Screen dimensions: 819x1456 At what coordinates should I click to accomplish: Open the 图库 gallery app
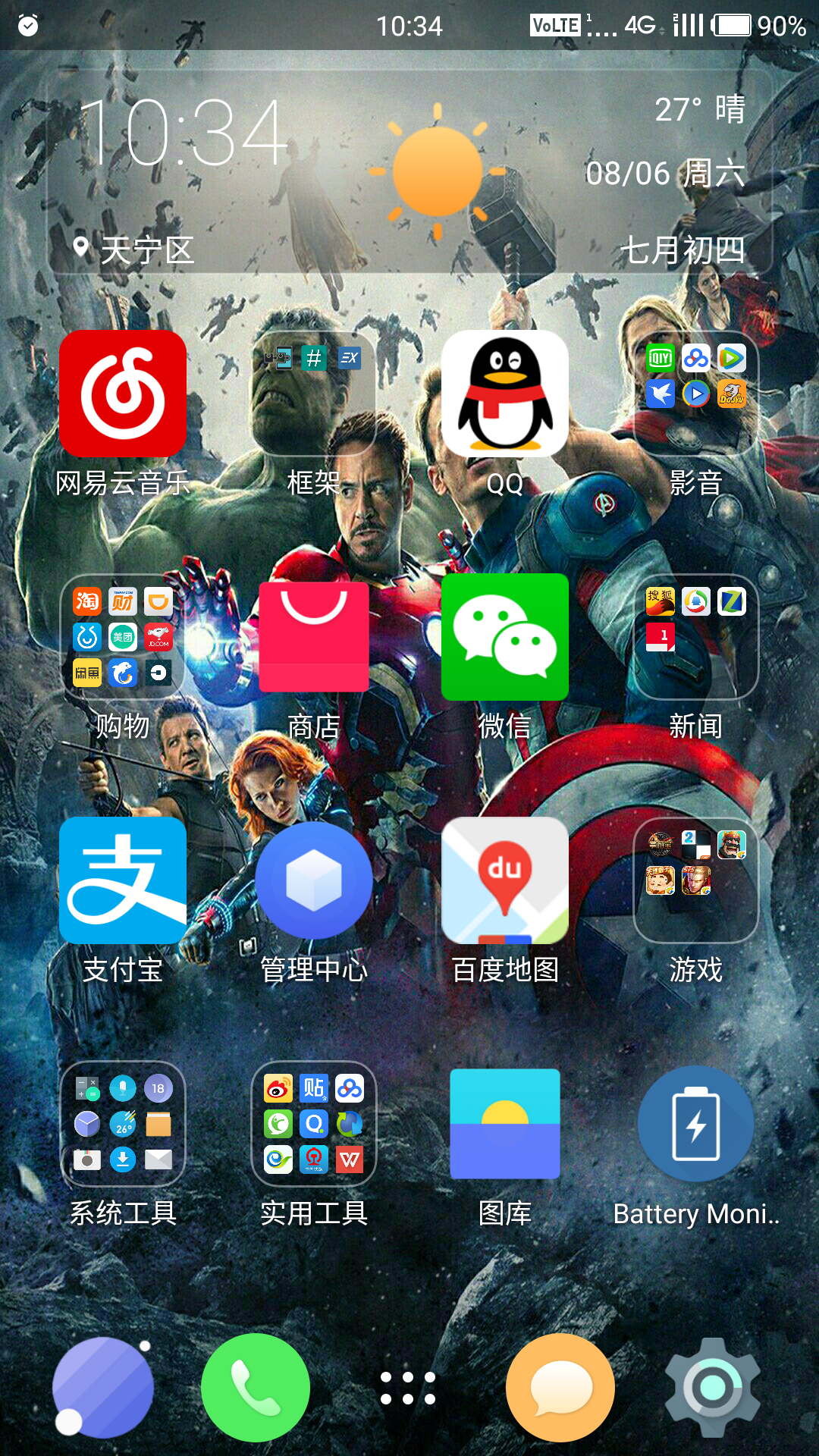[505, 1124]
